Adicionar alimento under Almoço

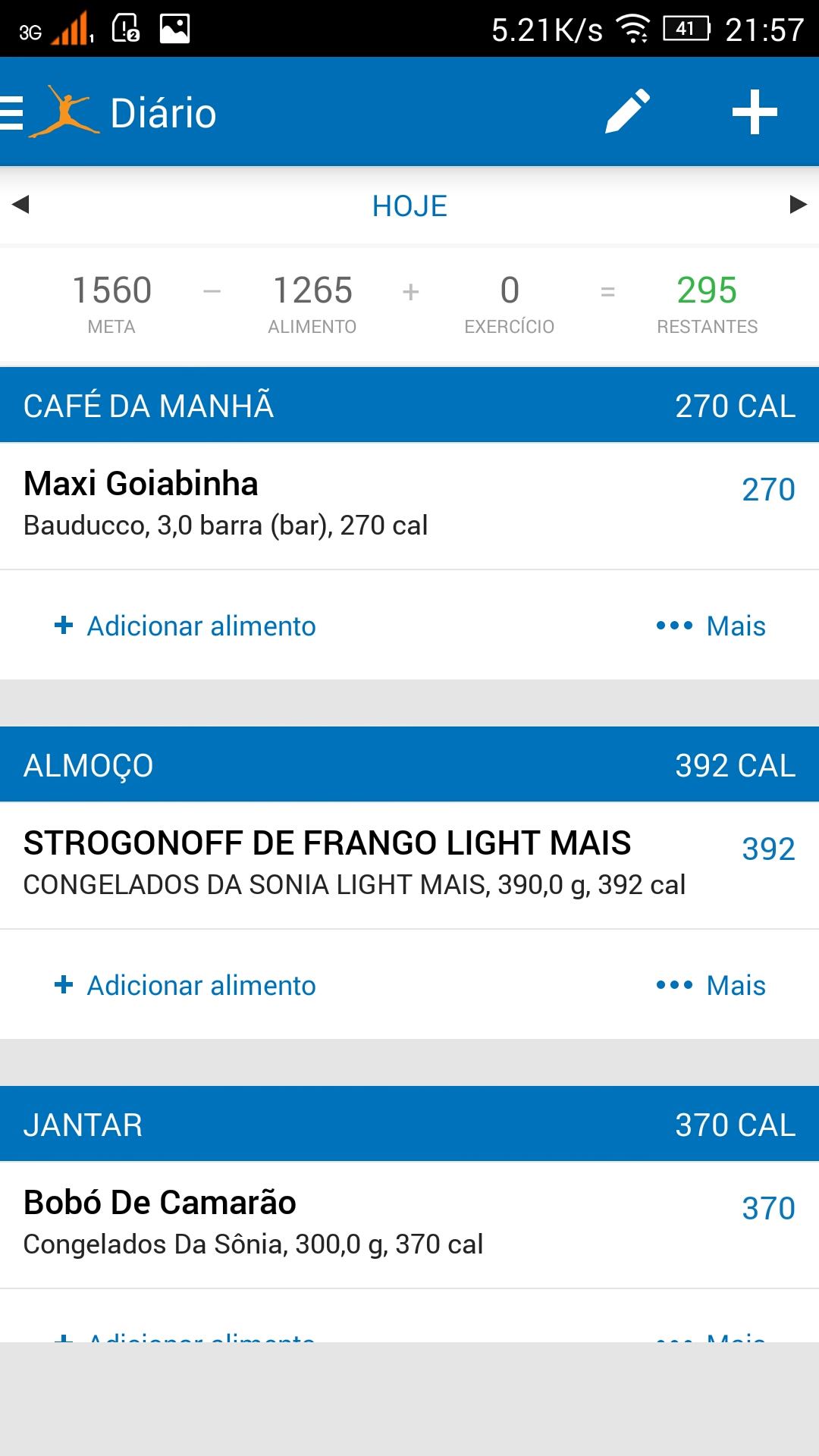click(x=185, y=985)
